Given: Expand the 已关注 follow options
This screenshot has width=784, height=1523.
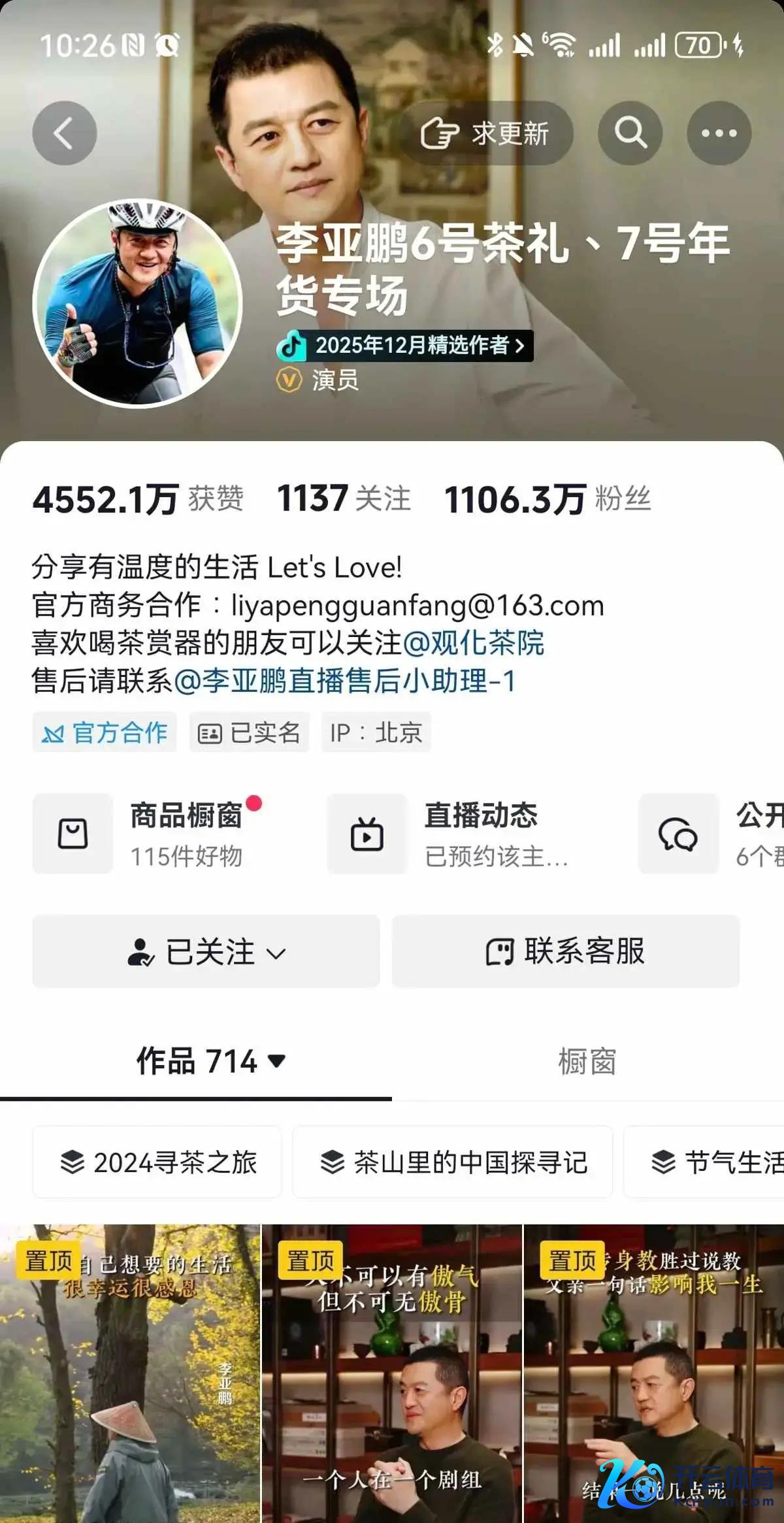Looking at the screenshot, I should point(206,951).
